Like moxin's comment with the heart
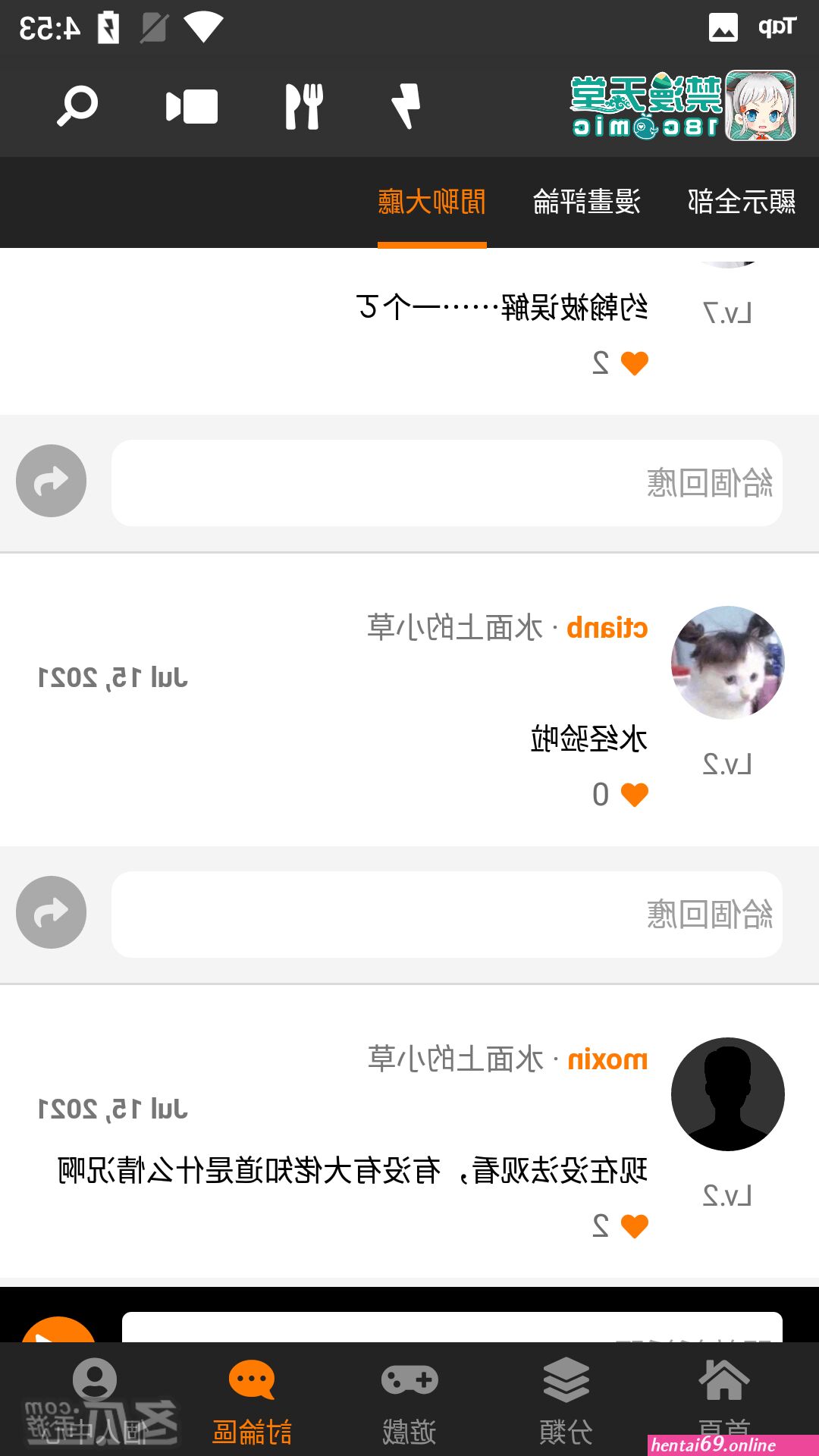The image size is (819, 1456). coord(635,1226)
